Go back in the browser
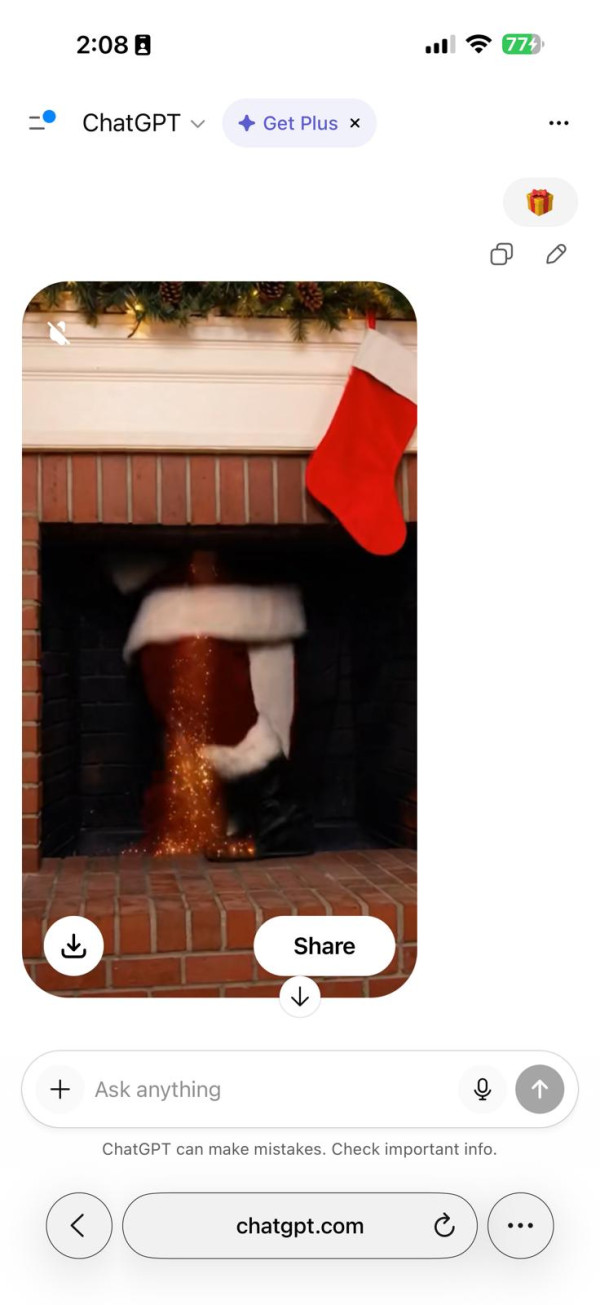Image resolution: width=600 pixels, height=1305 pixels. 79,1225
